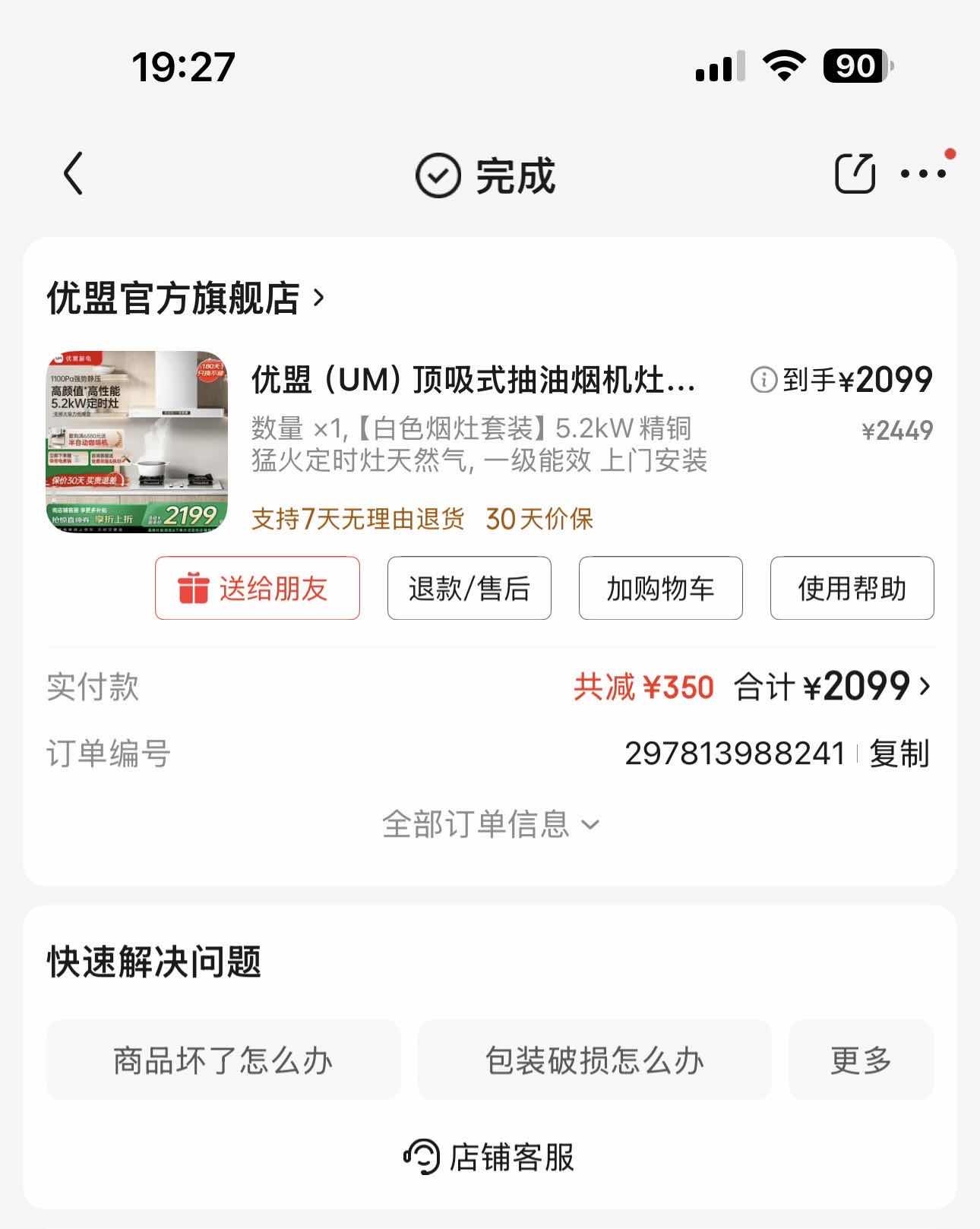Viewport: 980px width, 1229px height.
Task: Show info for the 到手 price
Action: coord(763,379)
